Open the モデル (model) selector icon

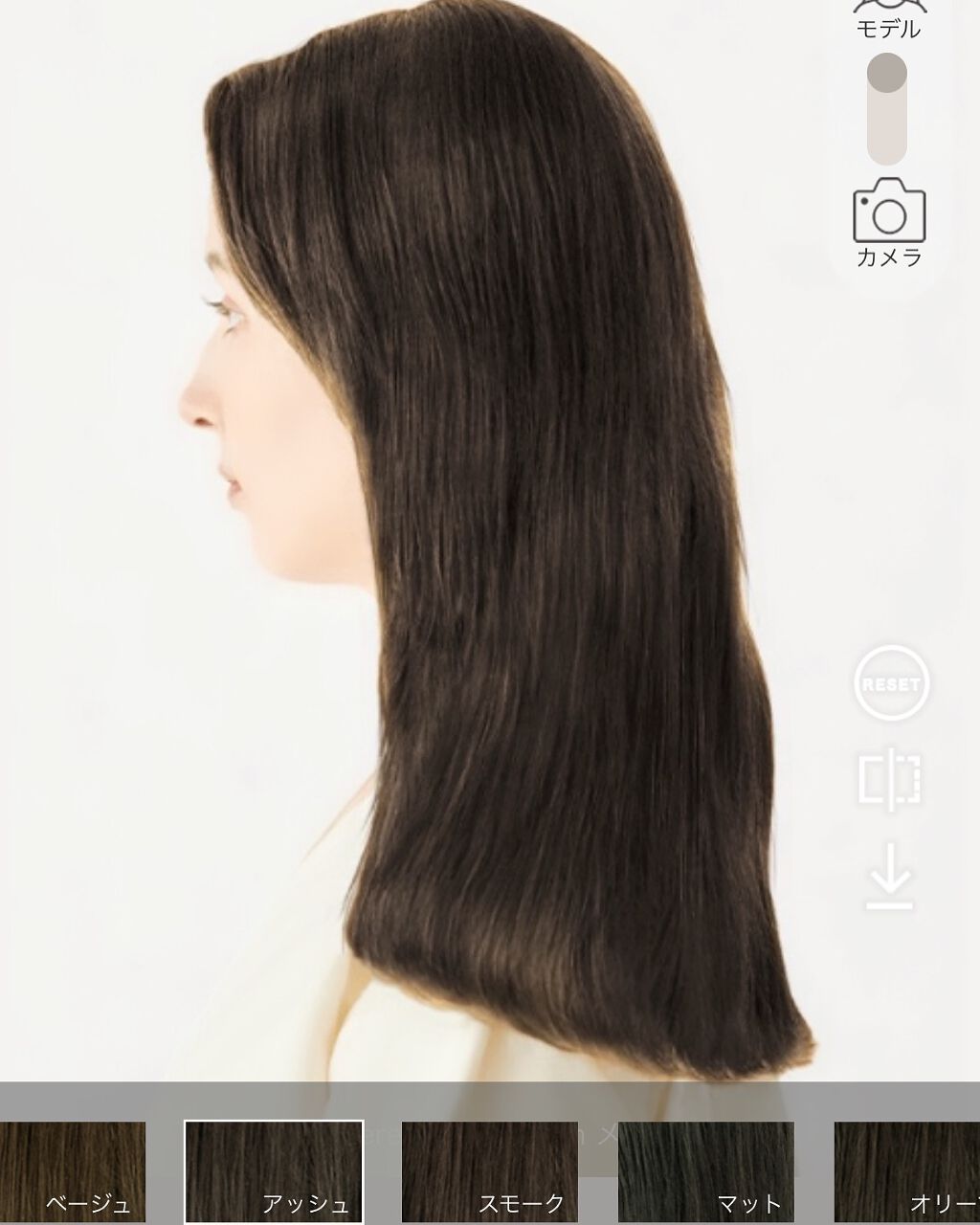click(888, 8)
